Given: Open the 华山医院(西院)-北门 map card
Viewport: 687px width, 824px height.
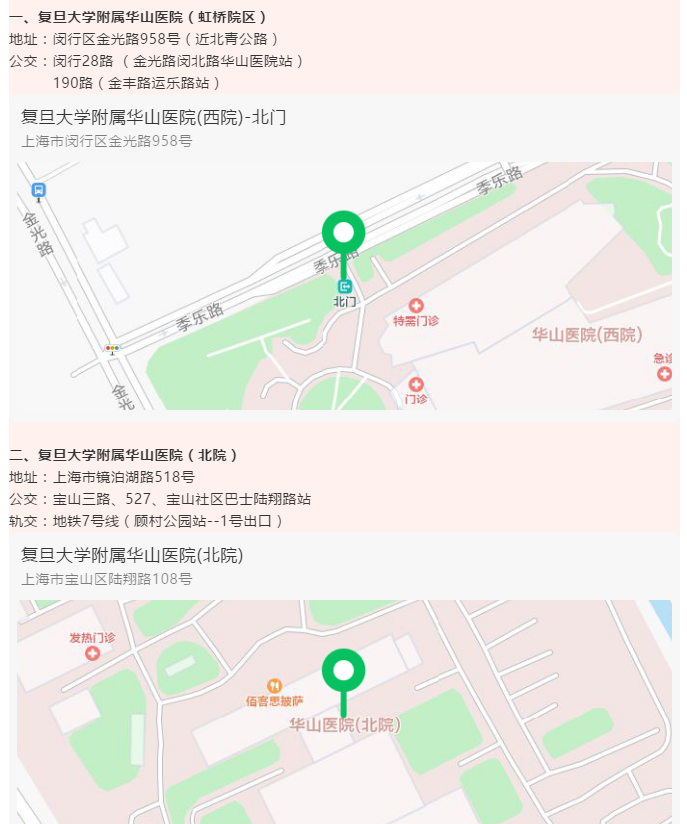Looking at the screenshot, I should point(154,118).
